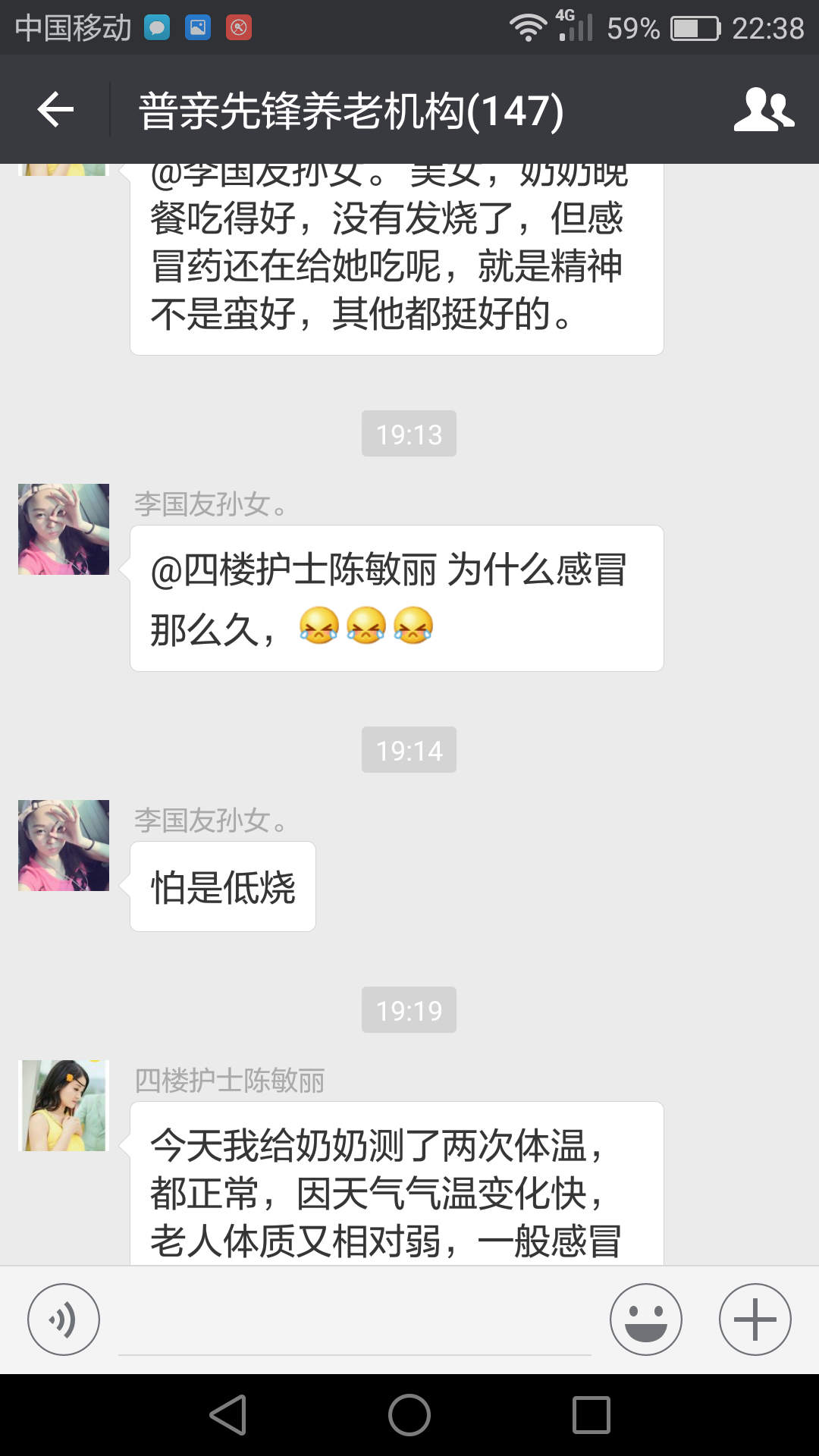
Task: Open avatar of sender of 怕是低烧
Action: click(x=64, y=846)
